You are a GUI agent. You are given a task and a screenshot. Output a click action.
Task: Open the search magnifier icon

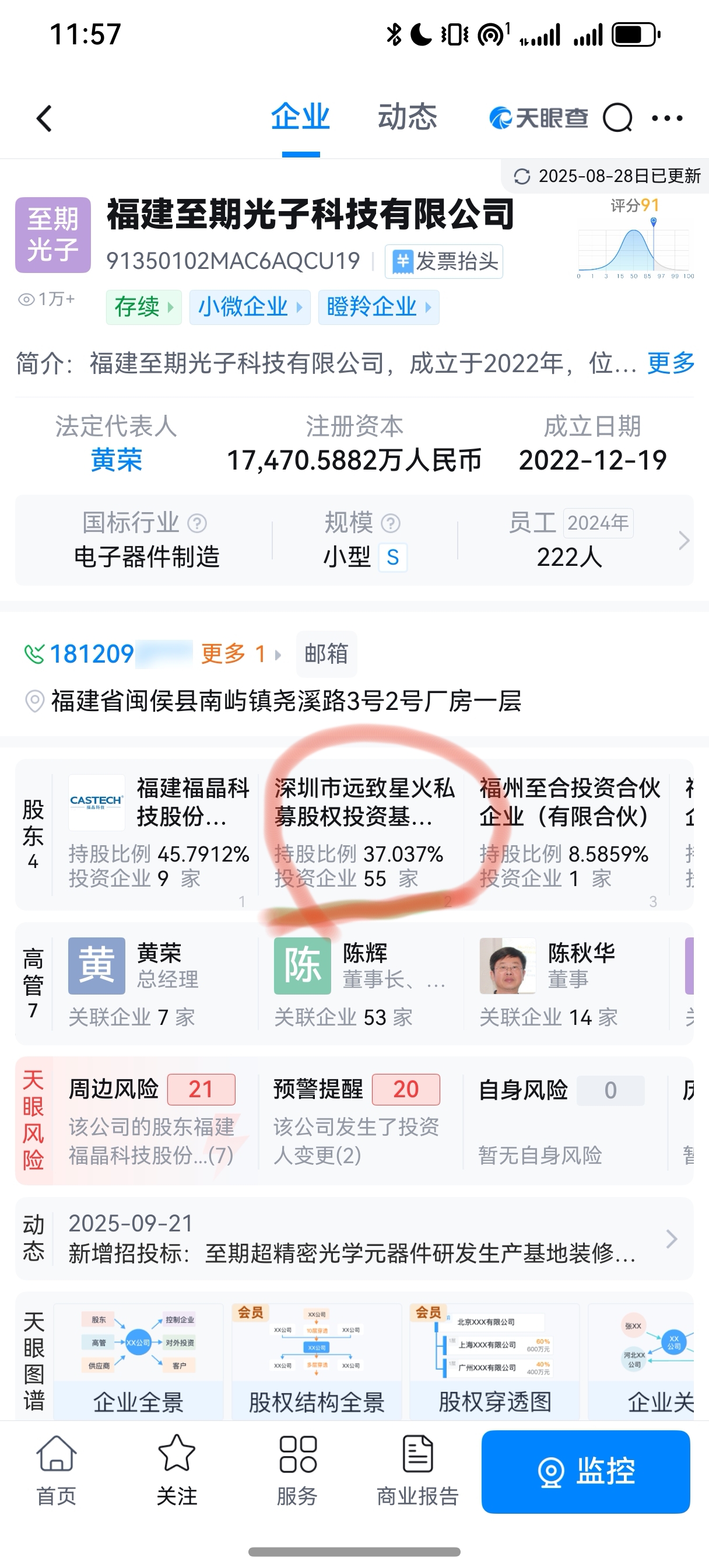pos(617,118)
